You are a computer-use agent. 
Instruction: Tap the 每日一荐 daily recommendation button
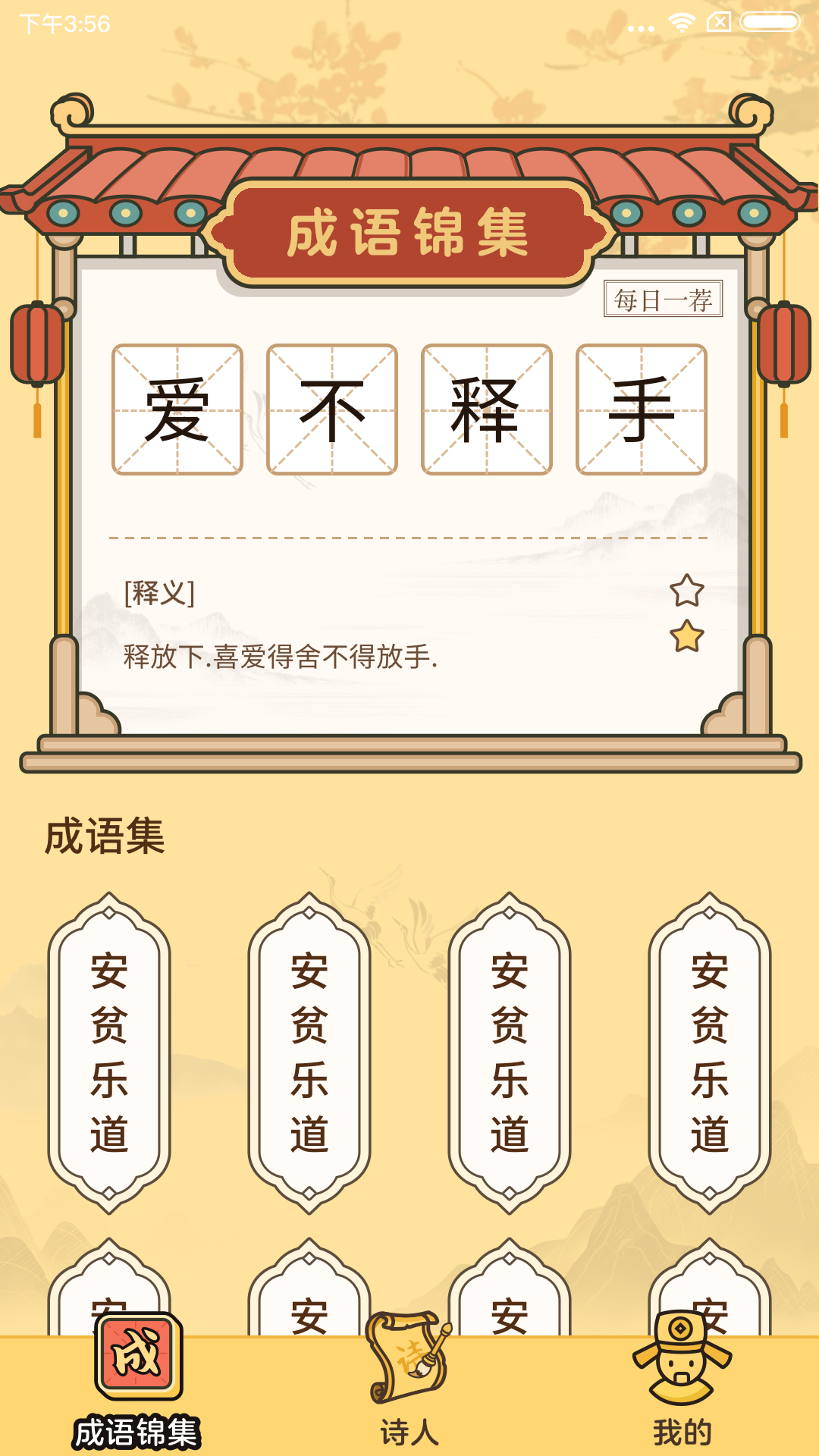point(664,300)
